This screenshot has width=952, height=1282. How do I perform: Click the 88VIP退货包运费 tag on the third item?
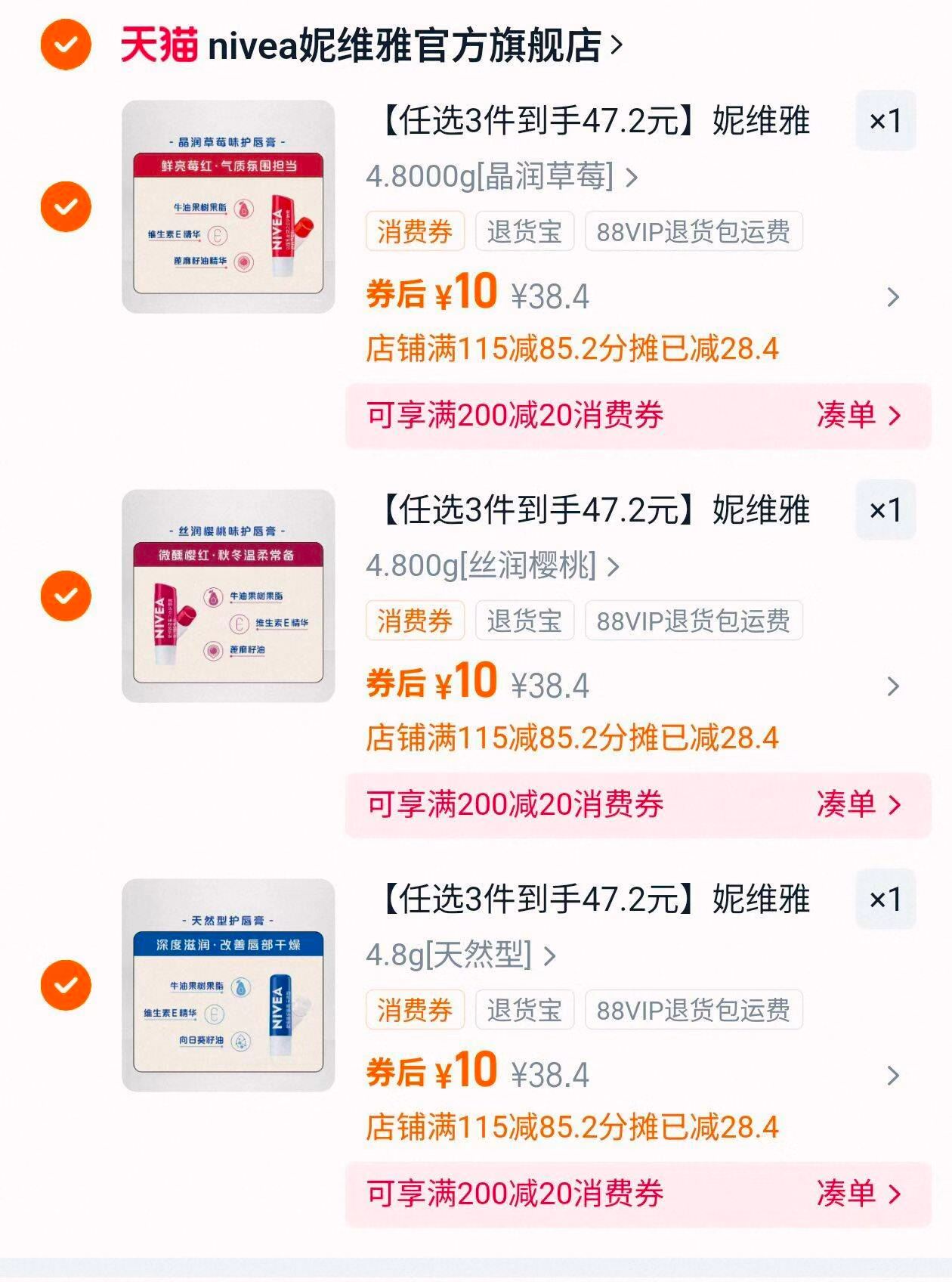[696, 1009]
